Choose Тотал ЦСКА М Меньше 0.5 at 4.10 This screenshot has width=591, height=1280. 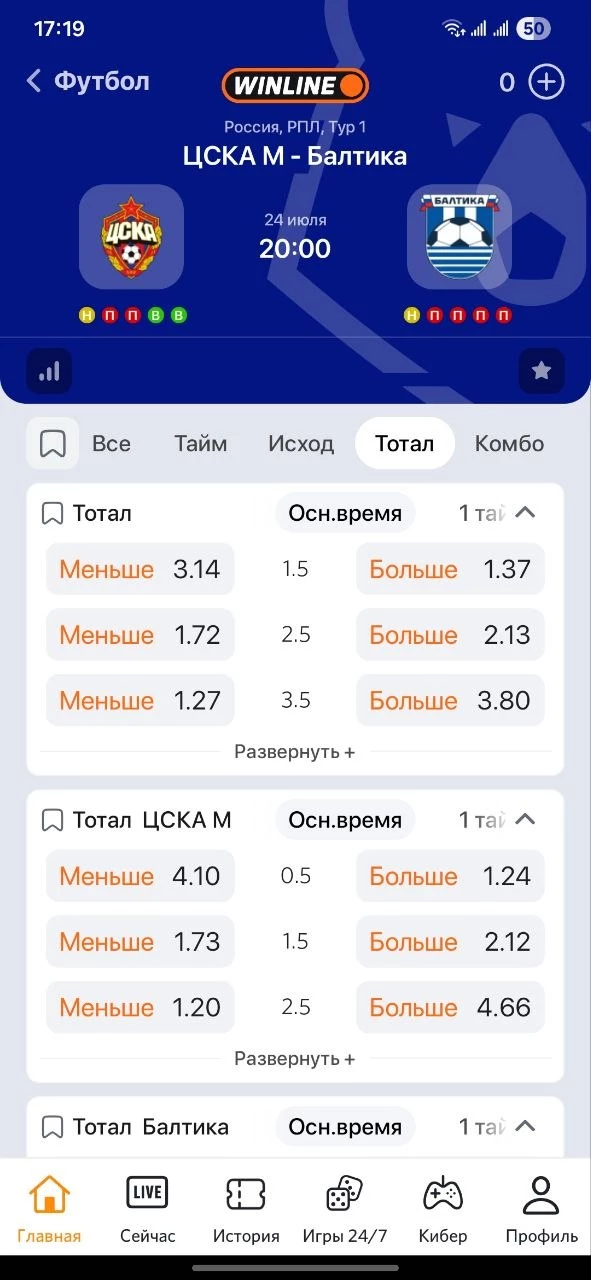click(140, 876)
